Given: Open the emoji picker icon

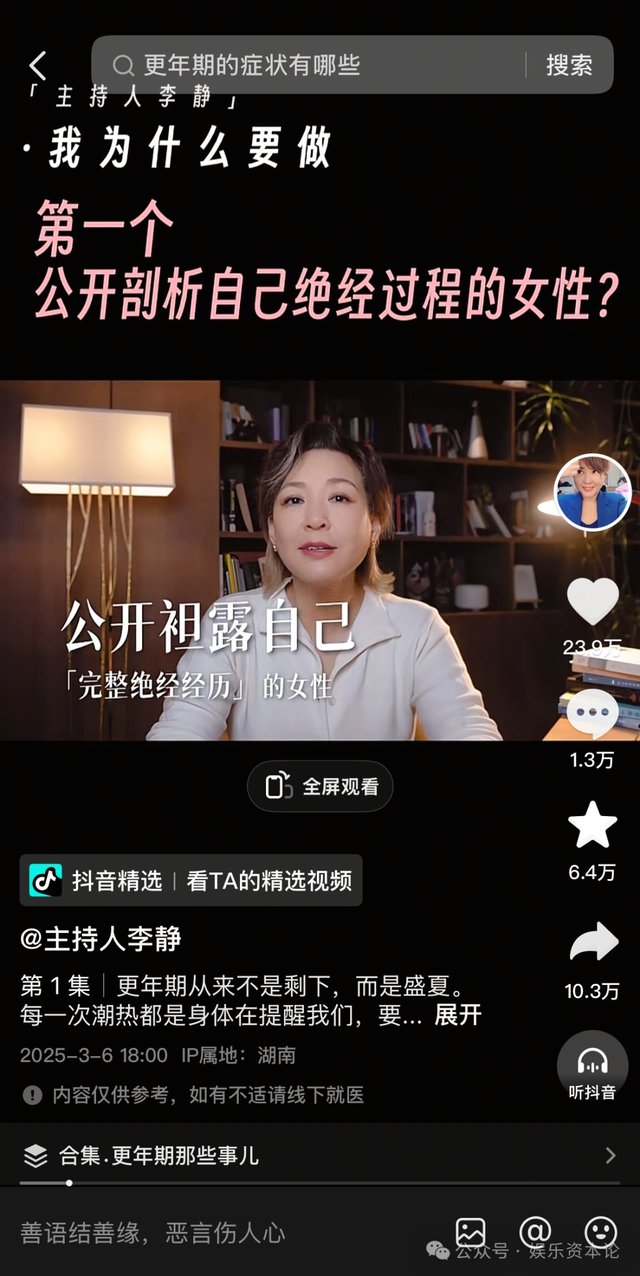Looking at the screenshot, I should click(x=601, y=1231).
